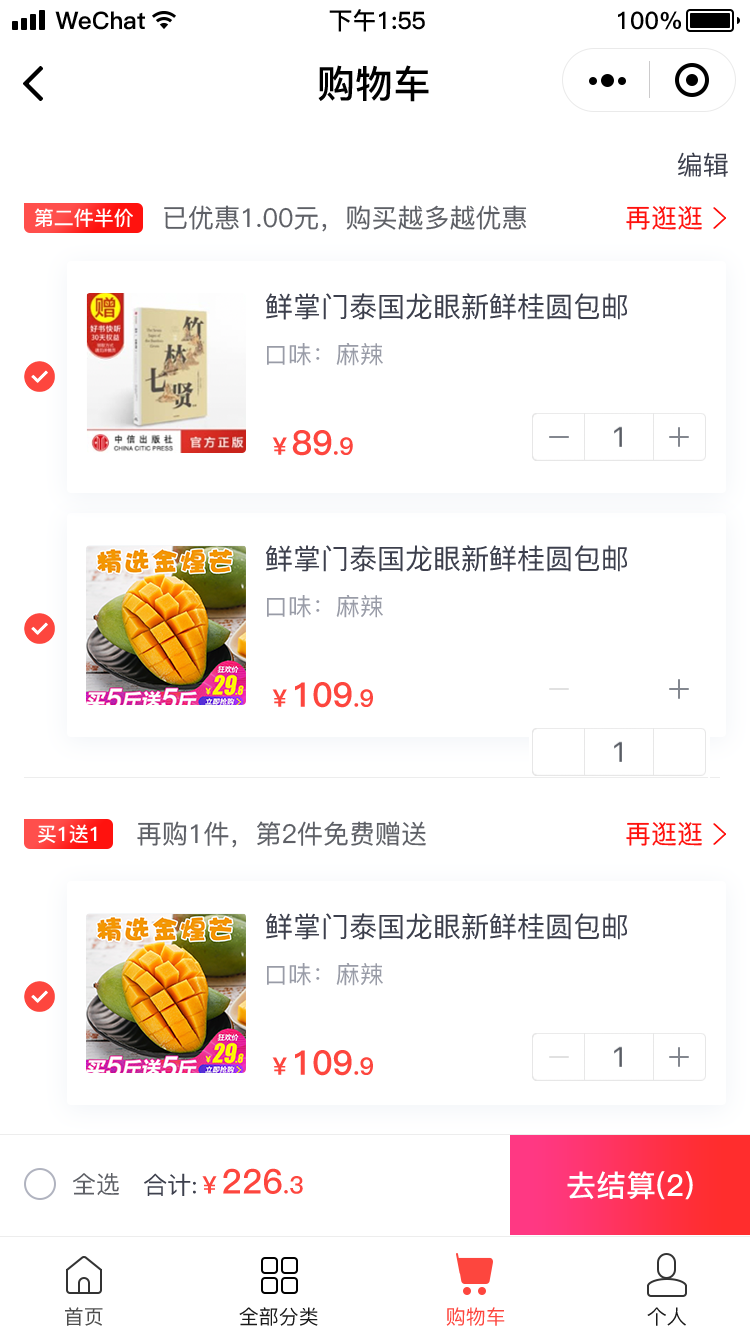
Task: Close the mini-program with the circle icon
Action: [x=692, y=81]
